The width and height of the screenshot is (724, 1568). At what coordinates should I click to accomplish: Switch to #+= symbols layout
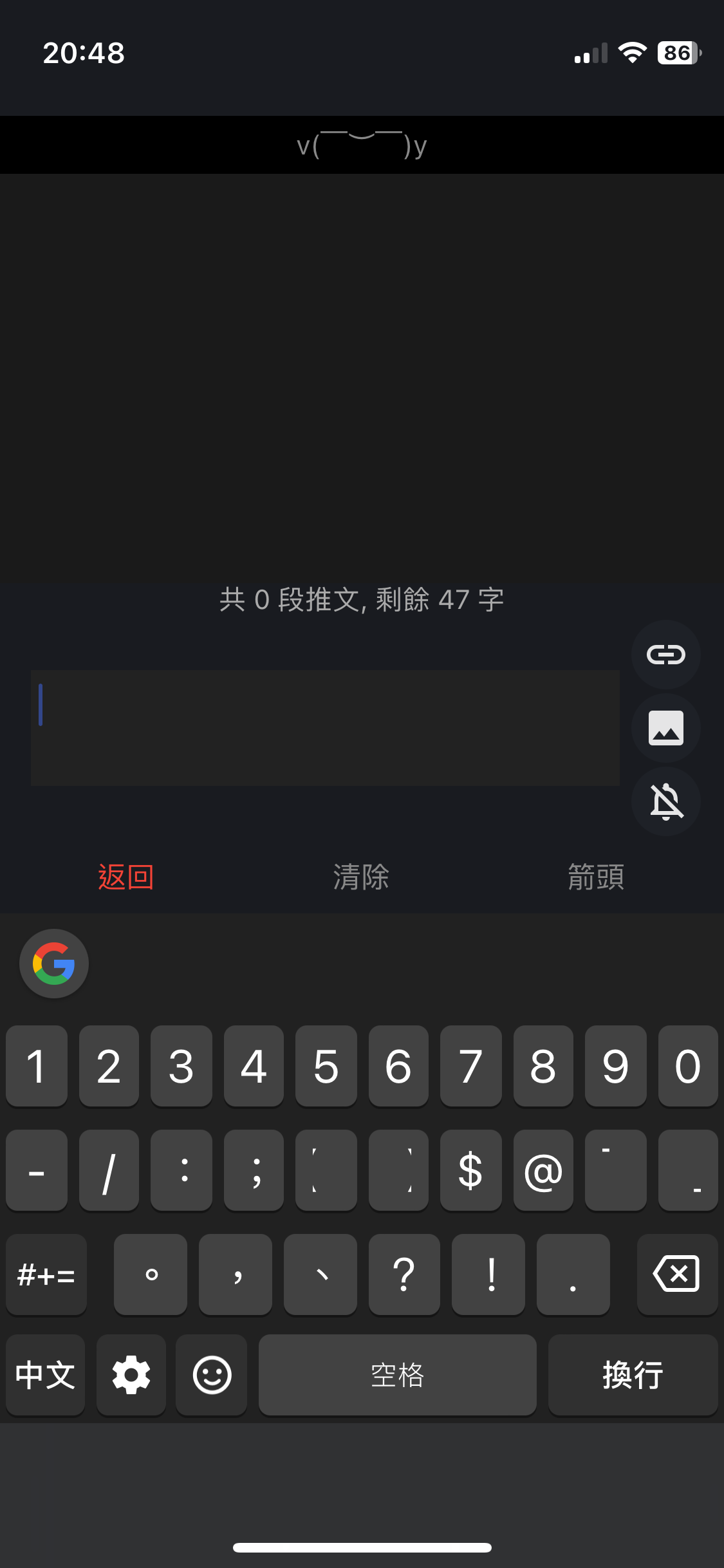[x=46, y=1274]
